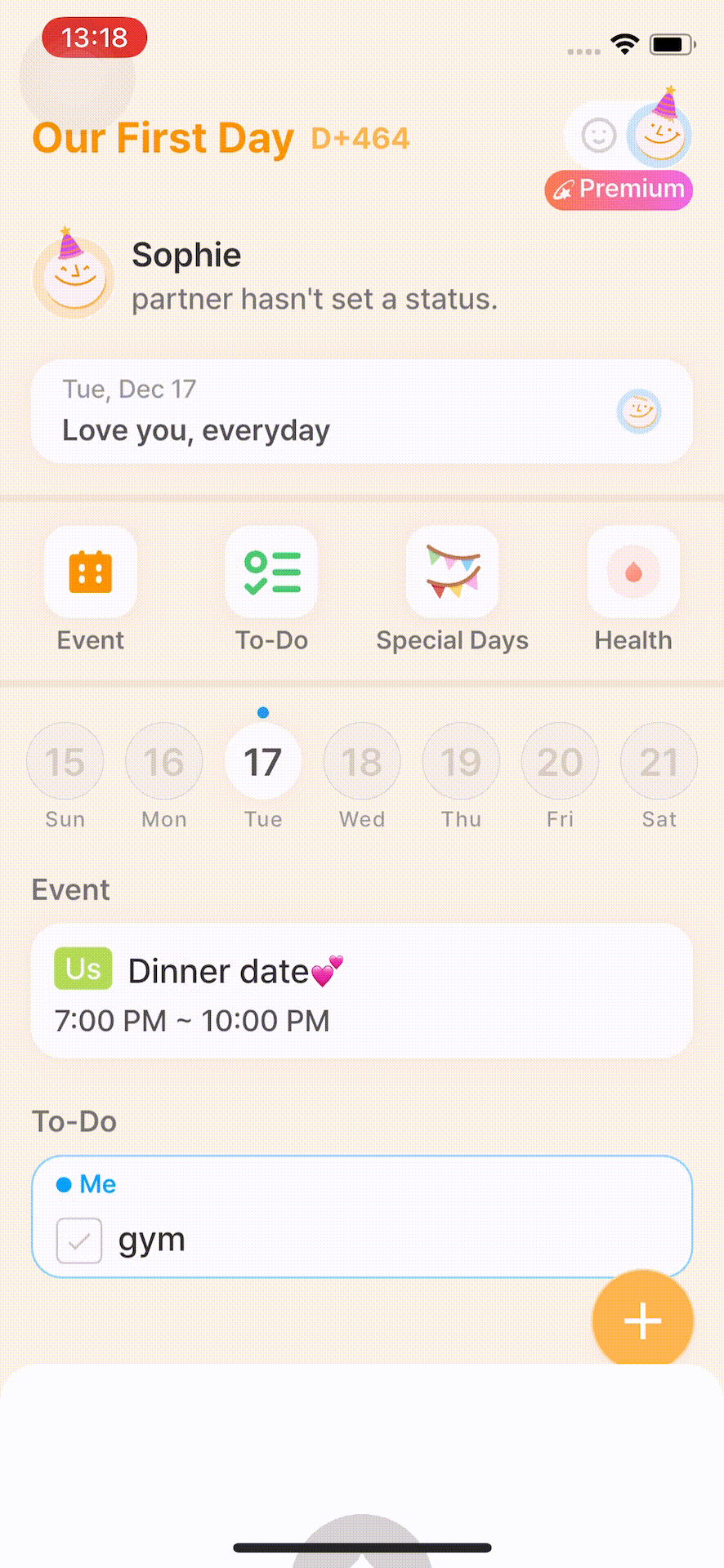Tap the 'partner hasn't set a status' text

point(314,299)
